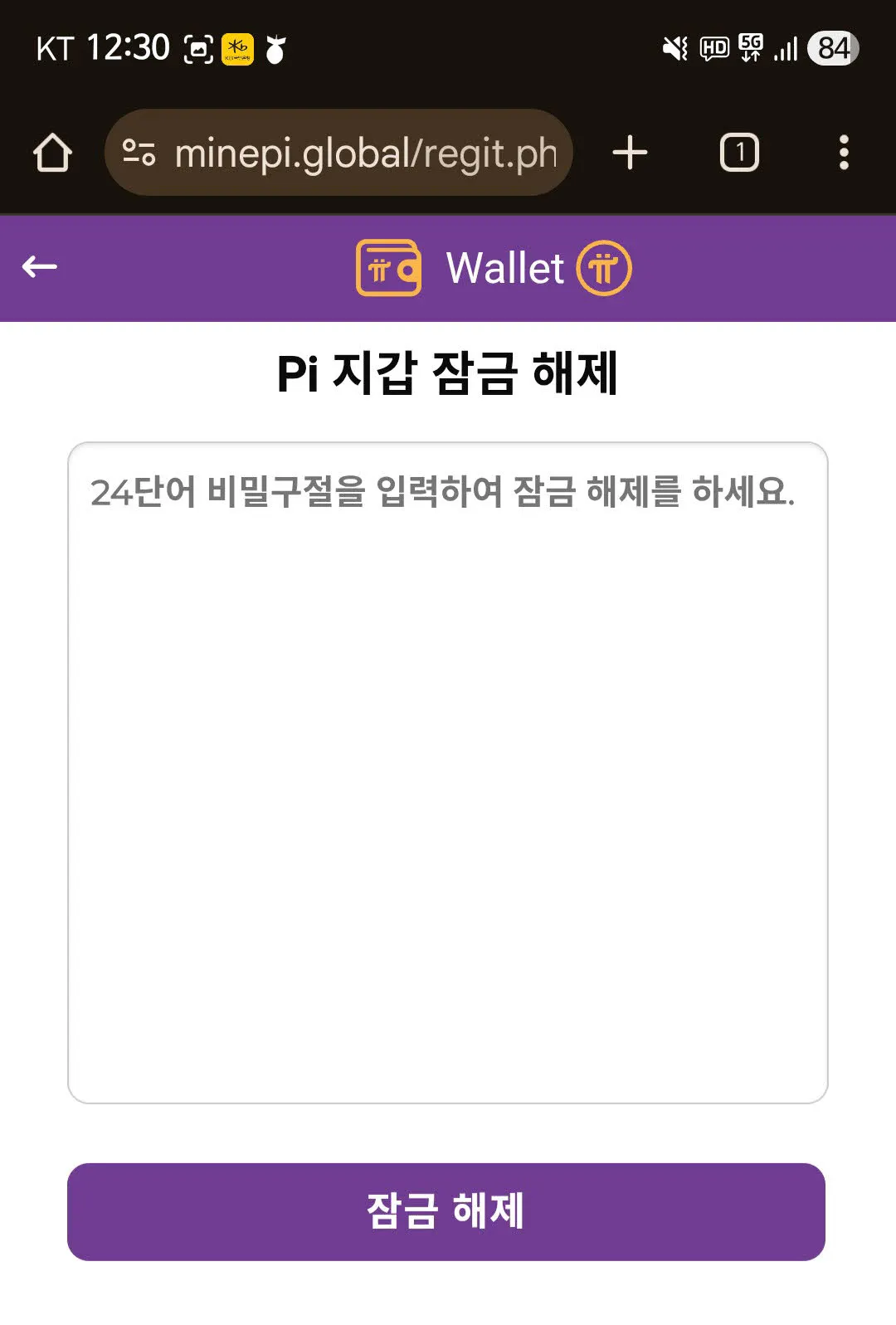The width and height of the screenshot is (896, 1325).
Task: Open a new tab with the plus icon
Action: pyautogui.click(x=630, y=151)
